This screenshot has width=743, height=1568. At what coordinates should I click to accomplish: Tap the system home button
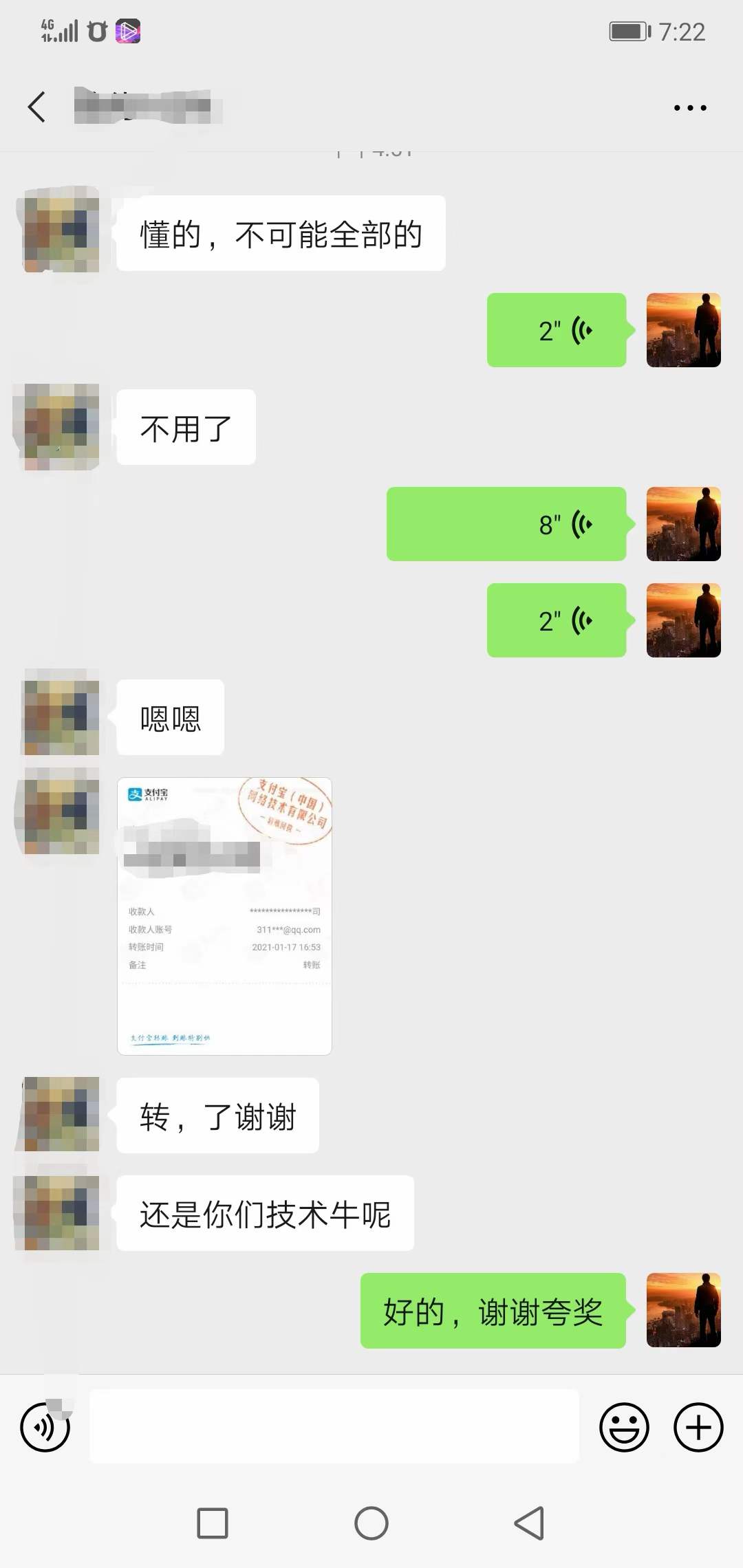point(371,1523)
